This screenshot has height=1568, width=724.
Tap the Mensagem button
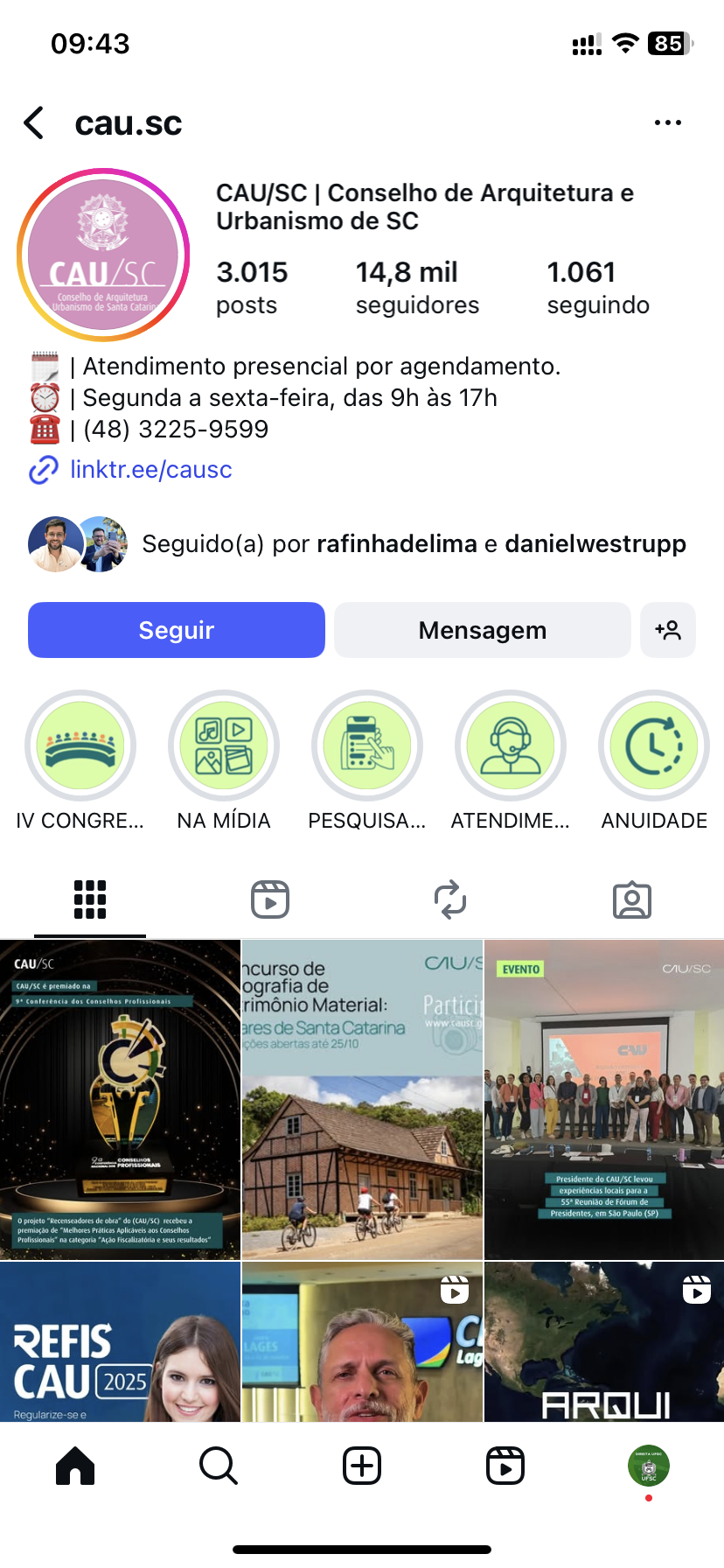pyautogui.click(x=482, y=630)
